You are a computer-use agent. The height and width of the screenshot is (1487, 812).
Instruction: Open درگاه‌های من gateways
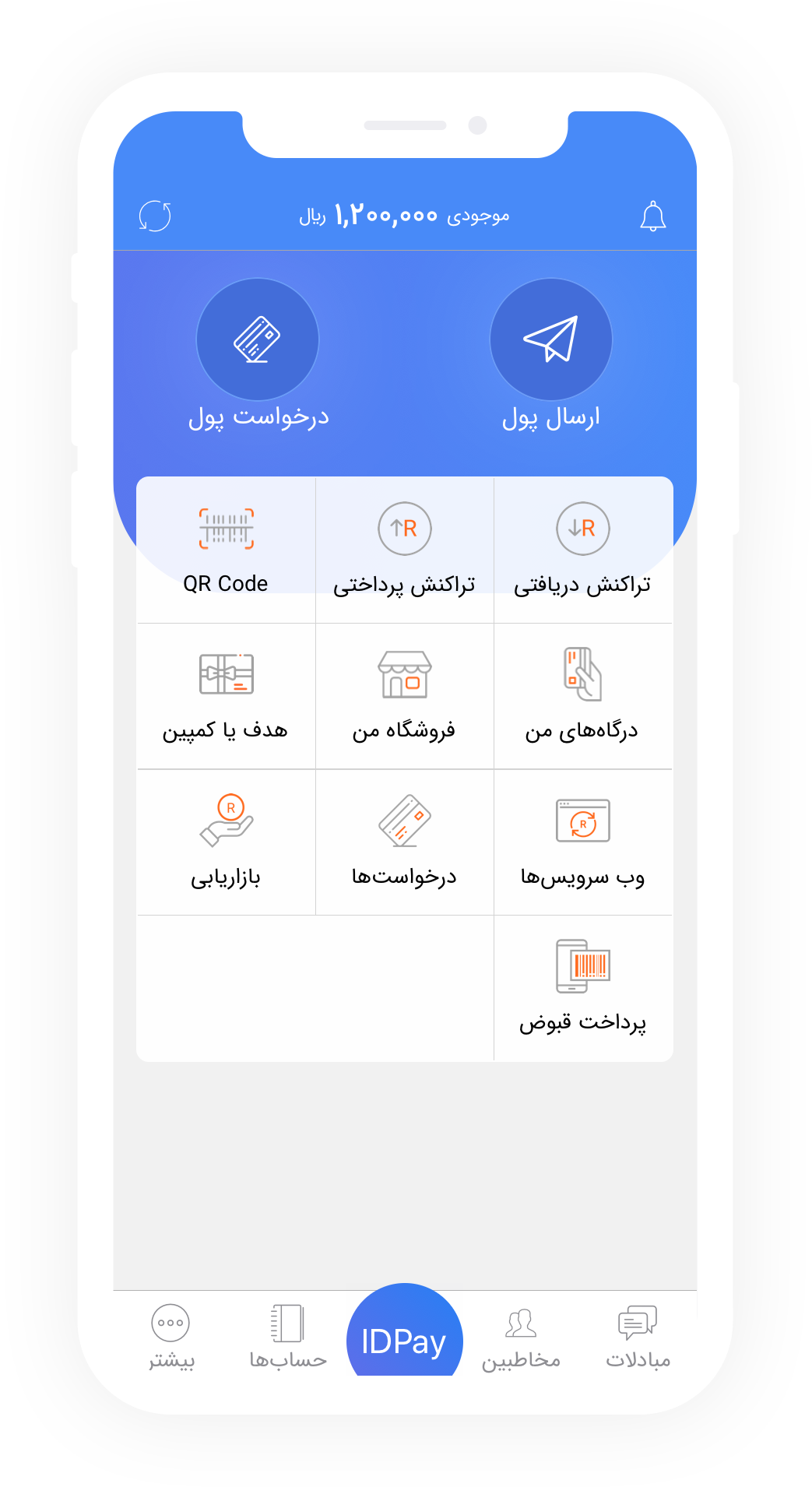click(582, 695)
